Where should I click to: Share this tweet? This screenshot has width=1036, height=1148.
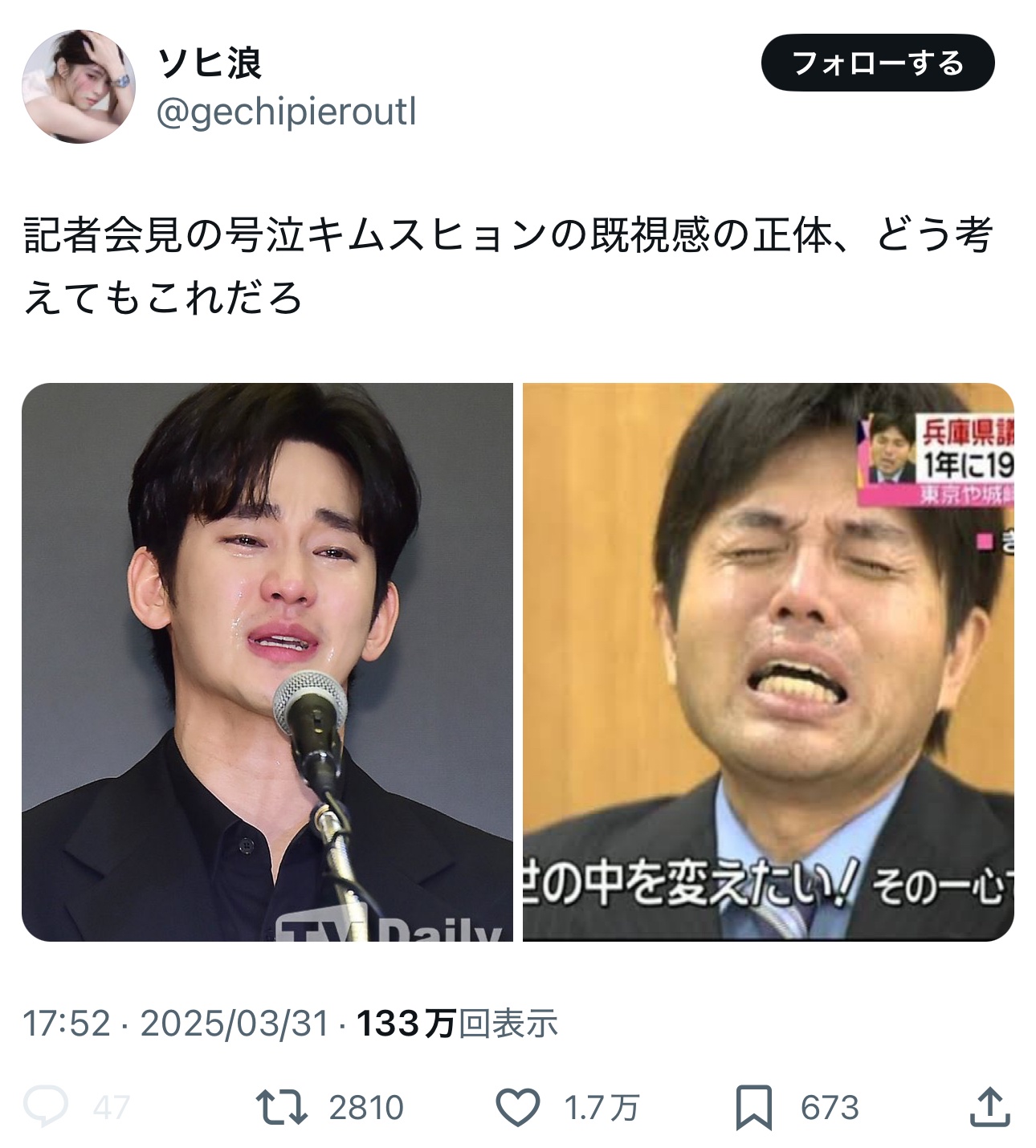(989, 1107)
